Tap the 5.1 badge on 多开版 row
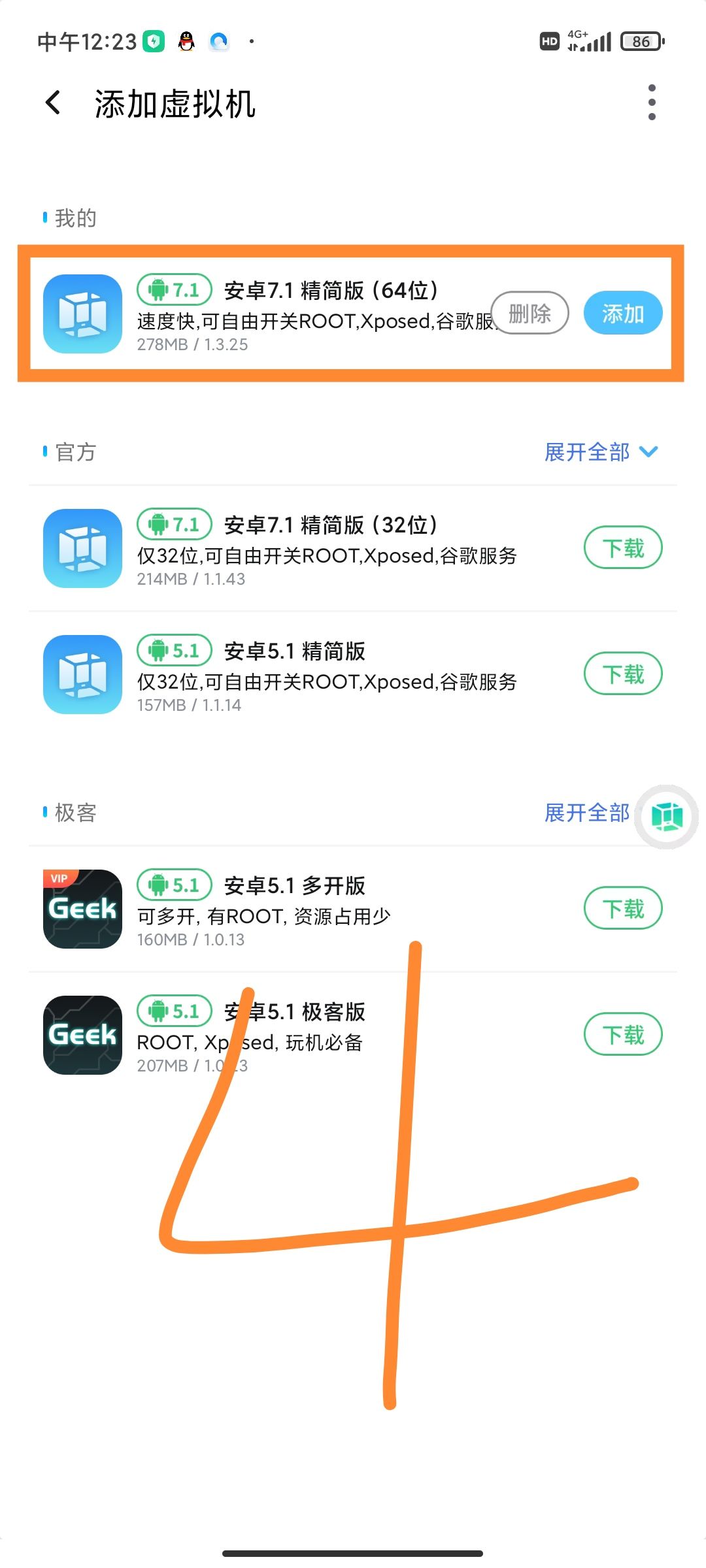 point(174,885)
